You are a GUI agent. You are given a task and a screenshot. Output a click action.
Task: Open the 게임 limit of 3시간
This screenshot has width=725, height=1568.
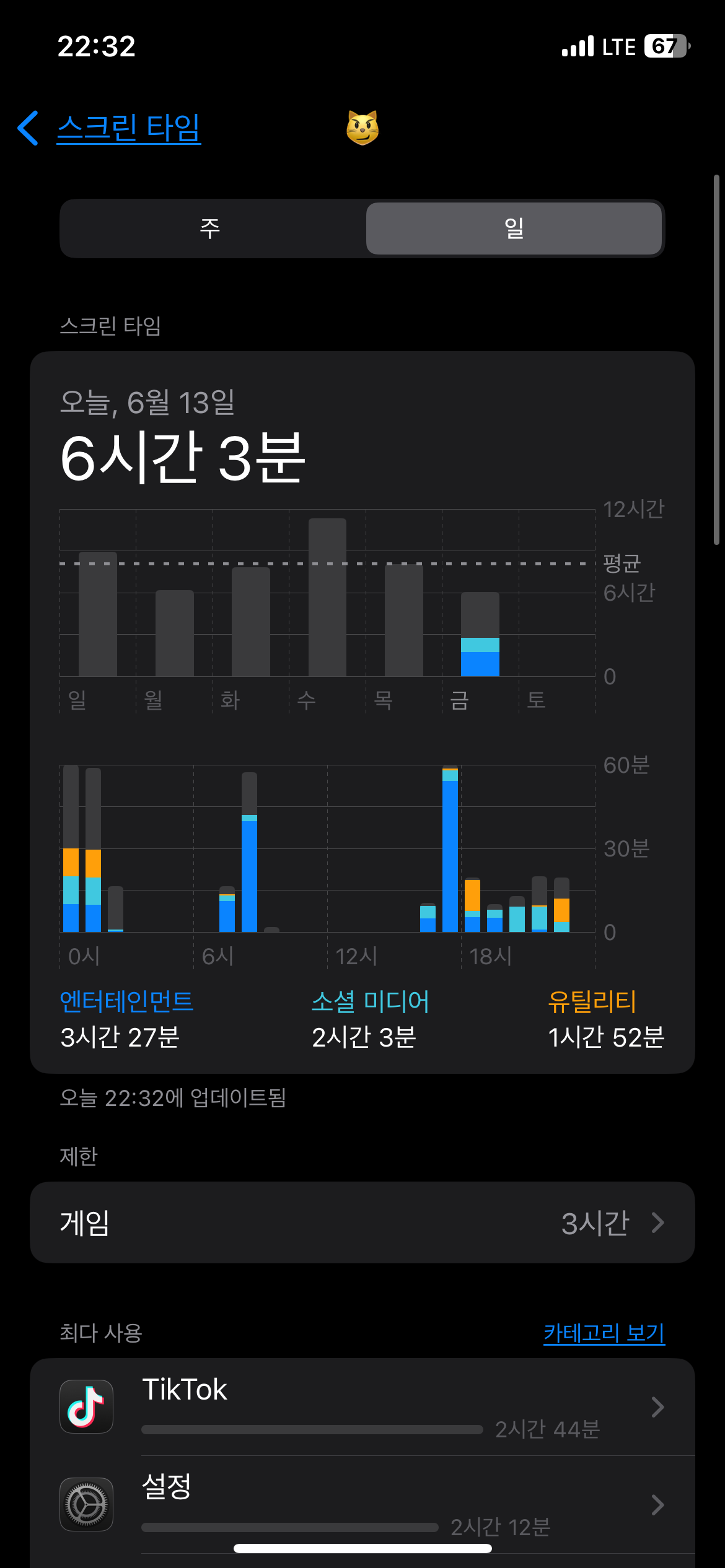(x=362, y=1222)
